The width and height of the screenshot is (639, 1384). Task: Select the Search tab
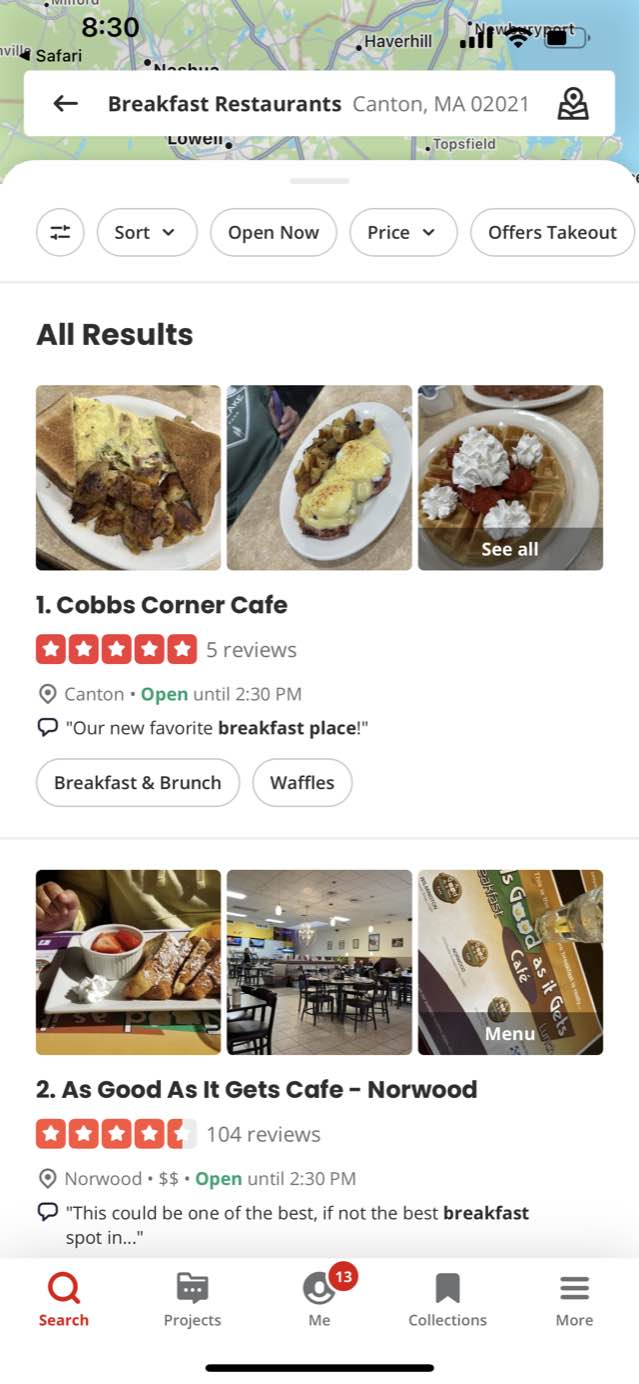pos(64,1299)
